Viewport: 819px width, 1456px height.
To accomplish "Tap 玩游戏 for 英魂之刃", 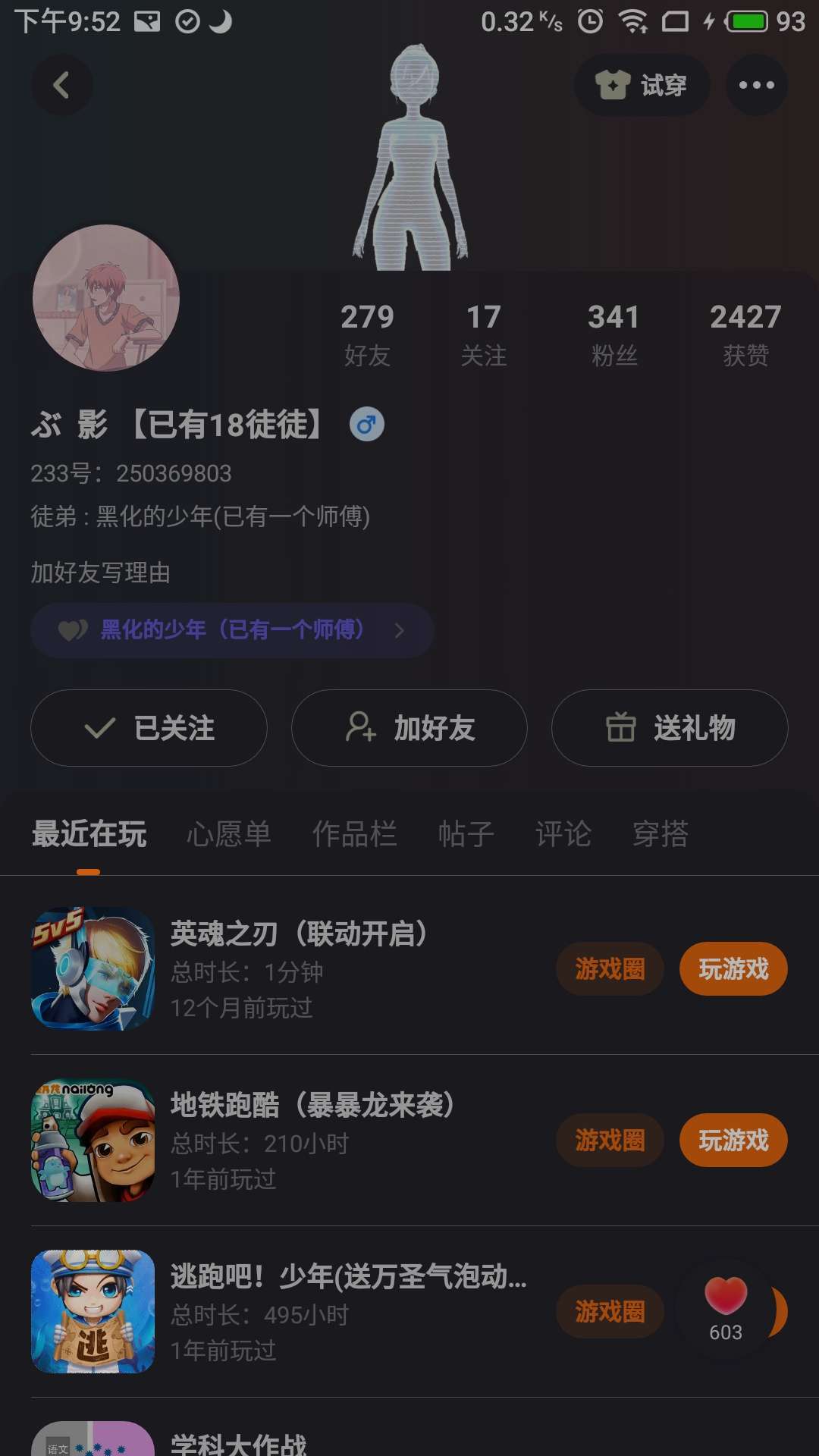I will pyautogui.click(x=733, y=969).
